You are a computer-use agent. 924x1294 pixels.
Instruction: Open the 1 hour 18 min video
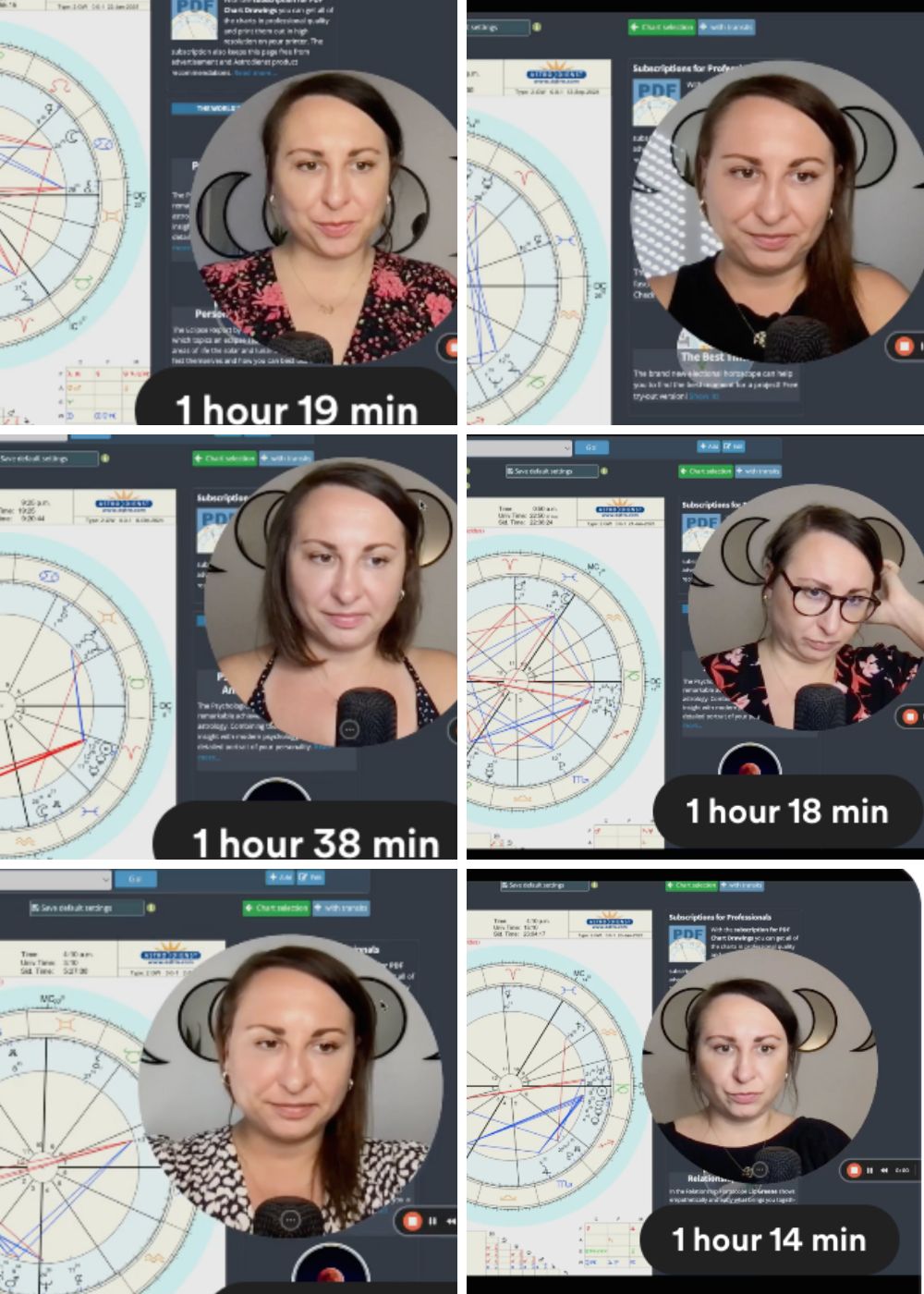click(695, 647)
